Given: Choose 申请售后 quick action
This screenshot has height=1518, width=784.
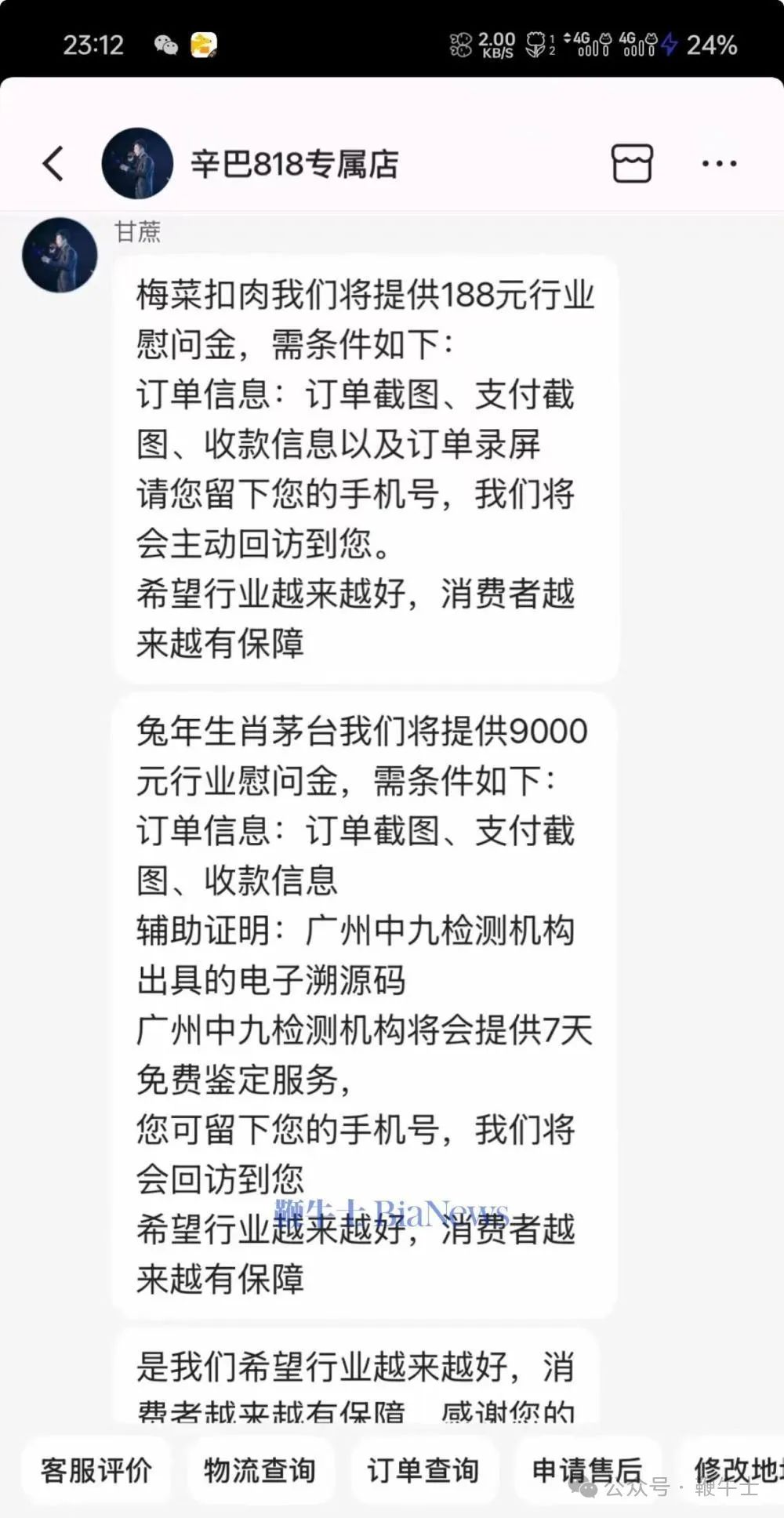Looking at the screenshot, I should click(586, 1470).
